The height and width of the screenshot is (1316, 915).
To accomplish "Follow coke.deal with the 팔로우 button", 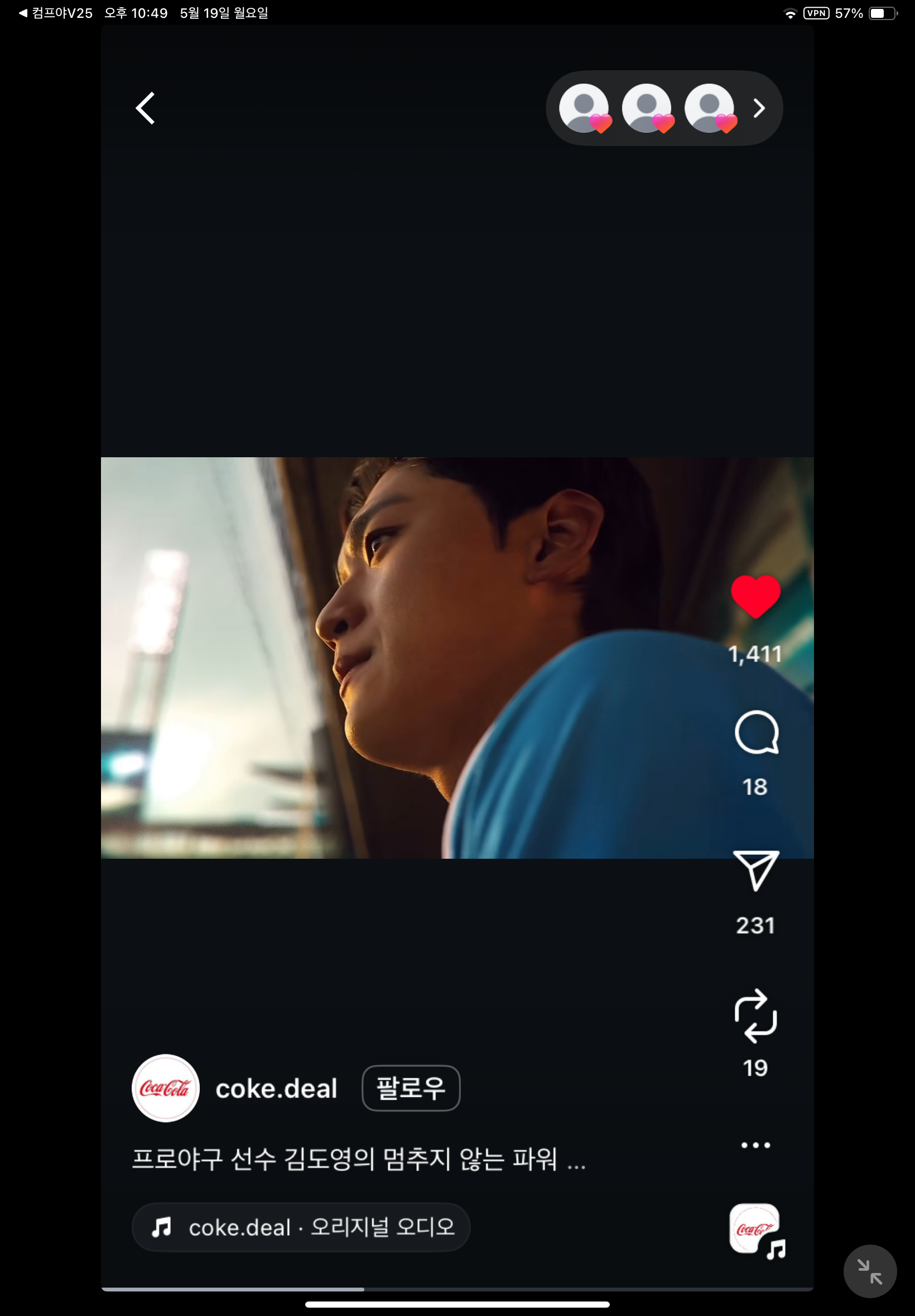I will 411,1088.
